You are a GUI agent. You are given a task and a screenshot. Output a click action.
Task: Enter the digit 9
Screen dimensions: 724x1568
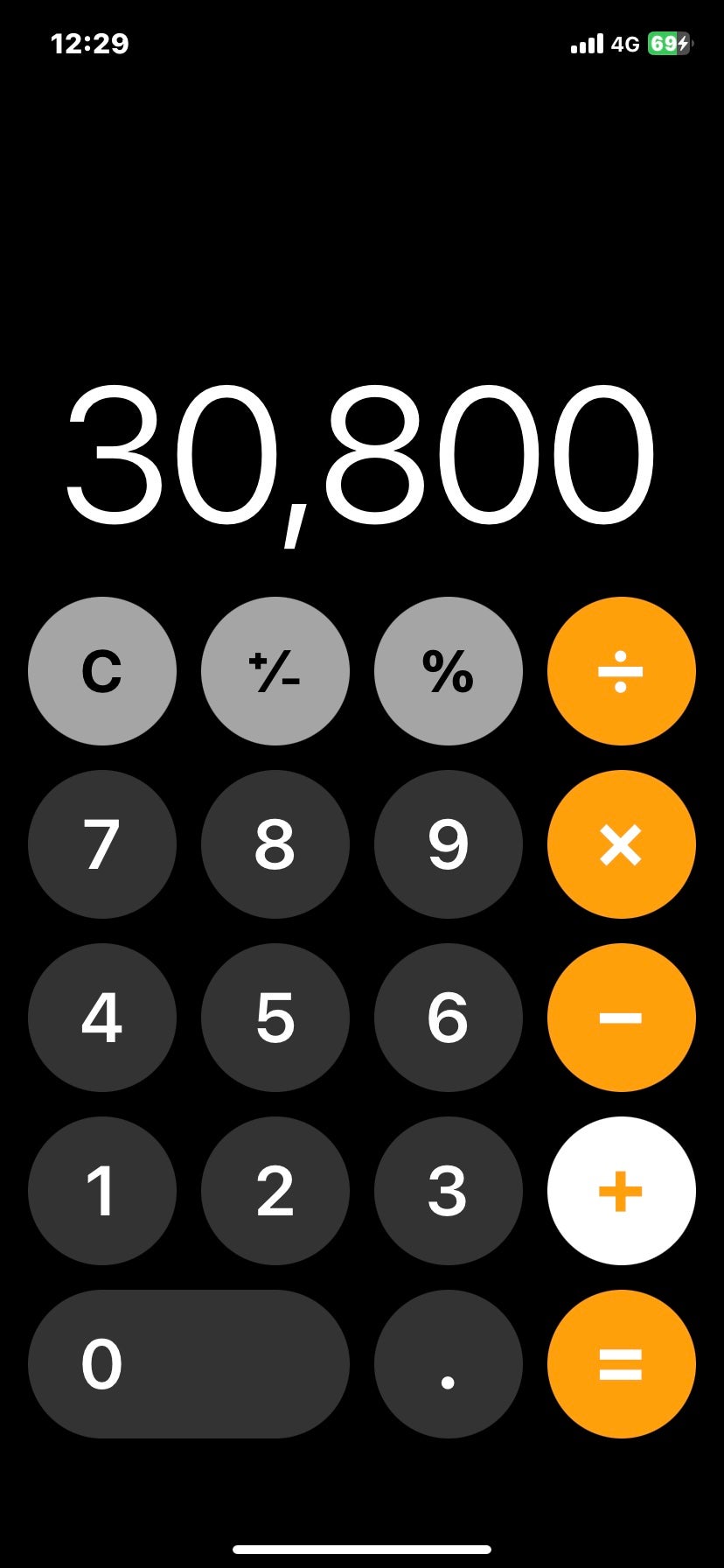coord(449,844)
